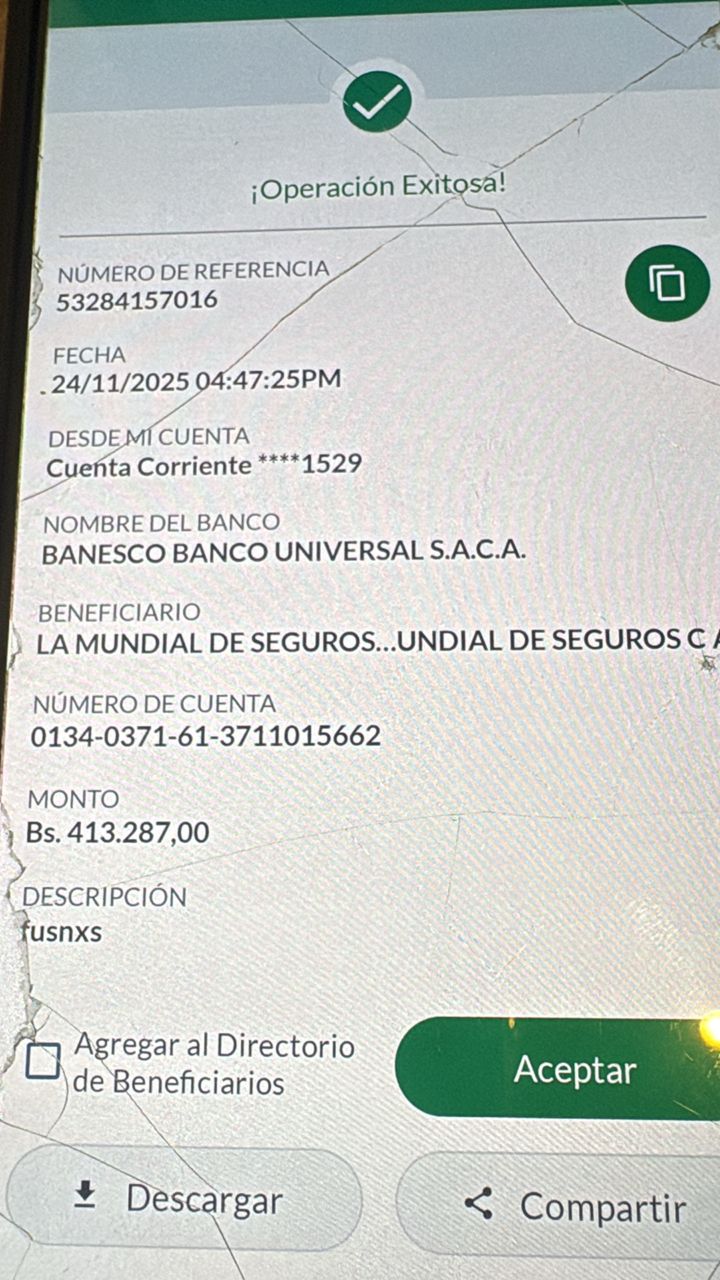Check the Agregar al Directorio de Beneficiarios box
Viewport: 720px width, 1280px height.
point(43,1062)
